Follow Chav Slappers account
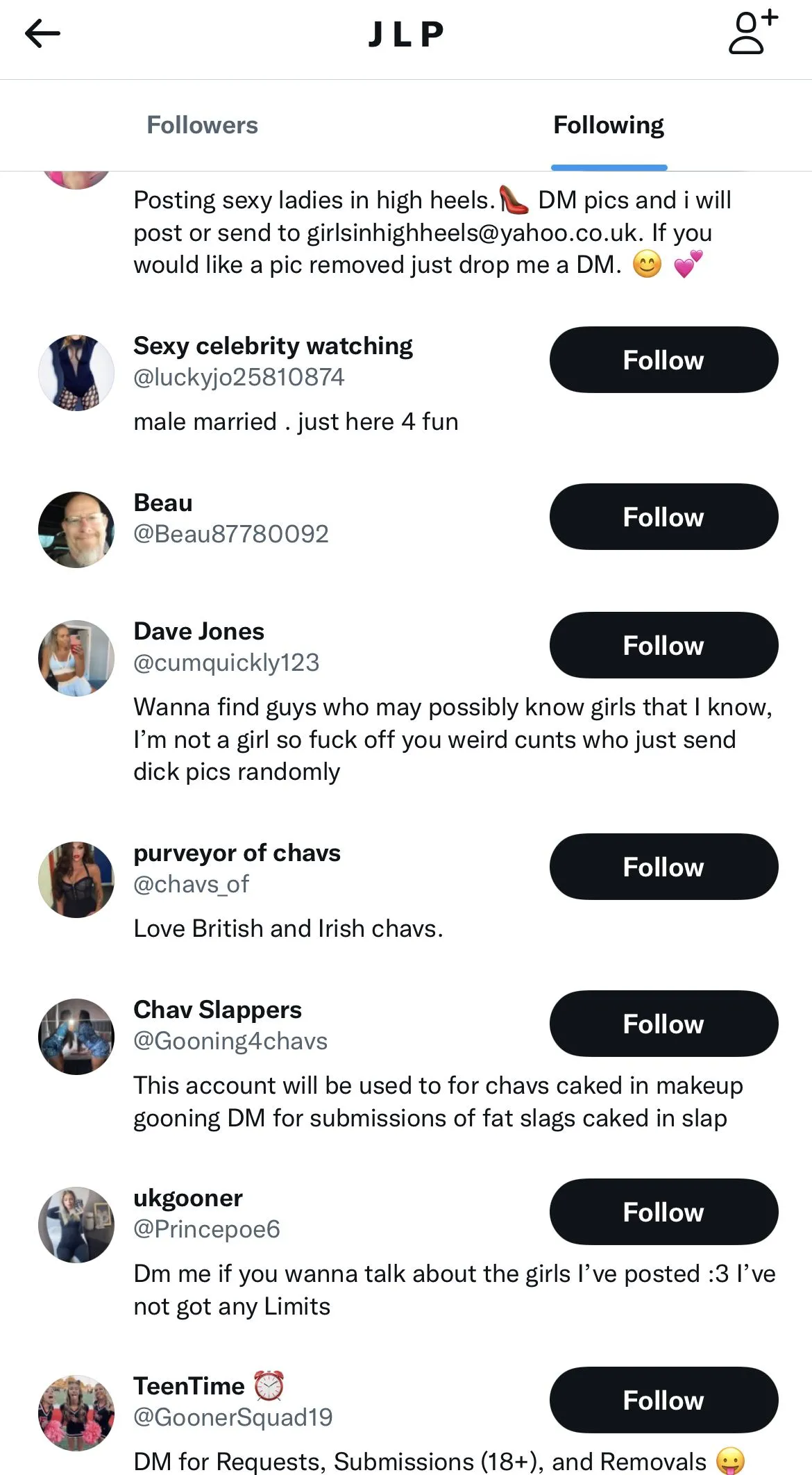 [x=663, y=1024]
